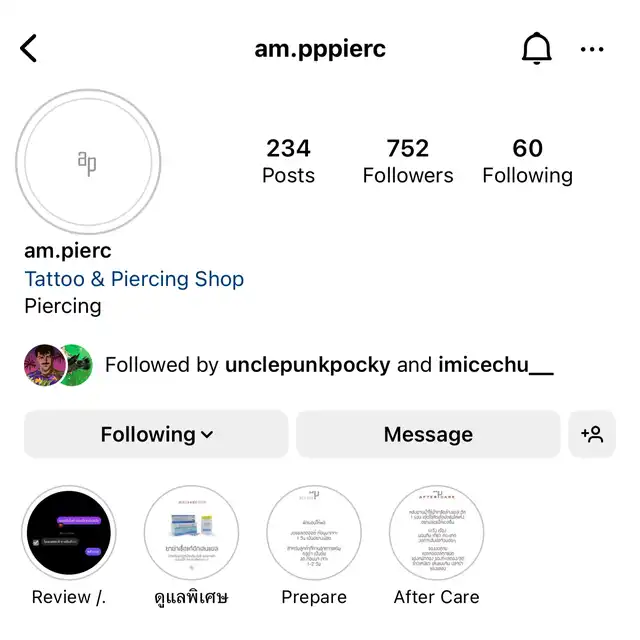Image resolution: width=640 pixels, height=640 pixels.
Task: Go back using the back arrow
Action: point(29,48)
